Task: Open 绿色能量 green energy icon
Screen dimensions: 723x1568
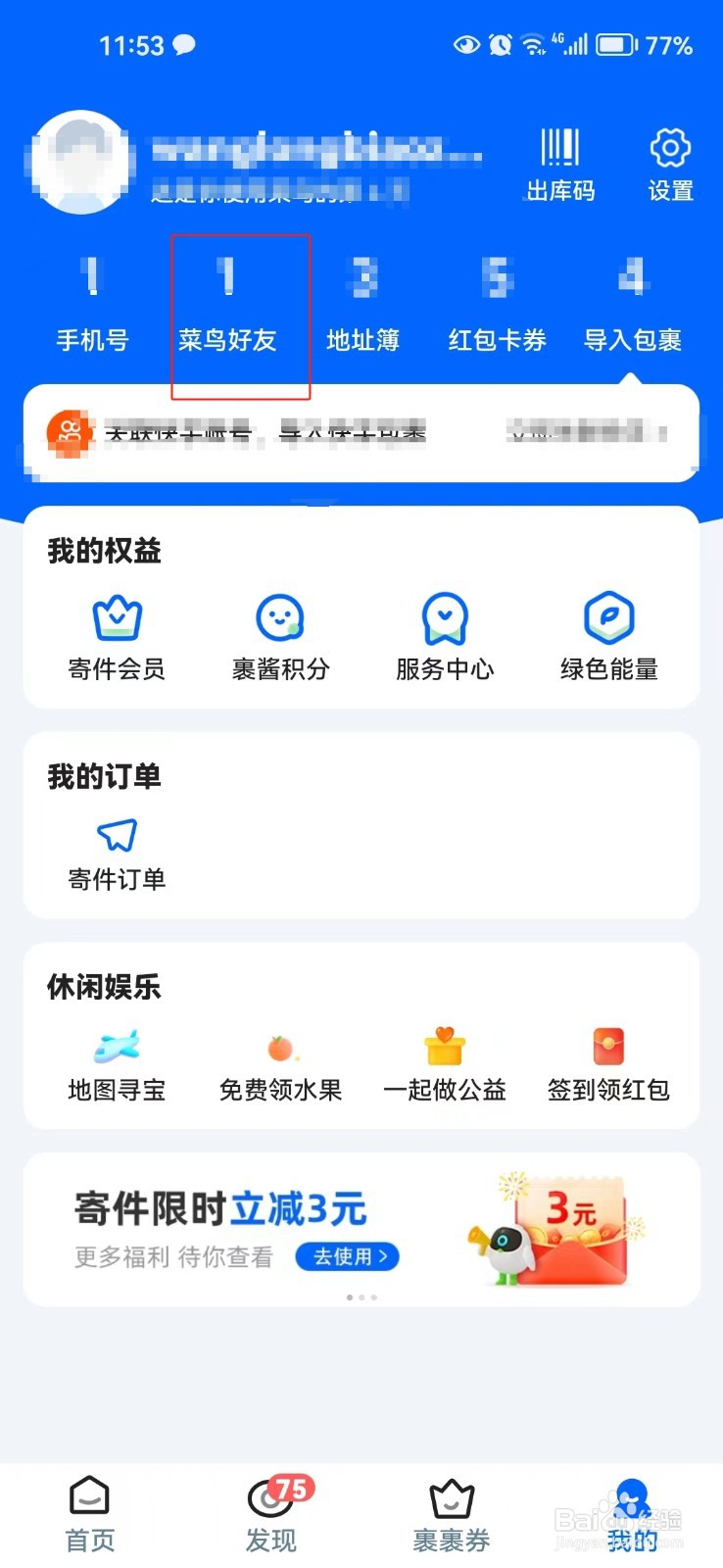Action: pos(609,618)
